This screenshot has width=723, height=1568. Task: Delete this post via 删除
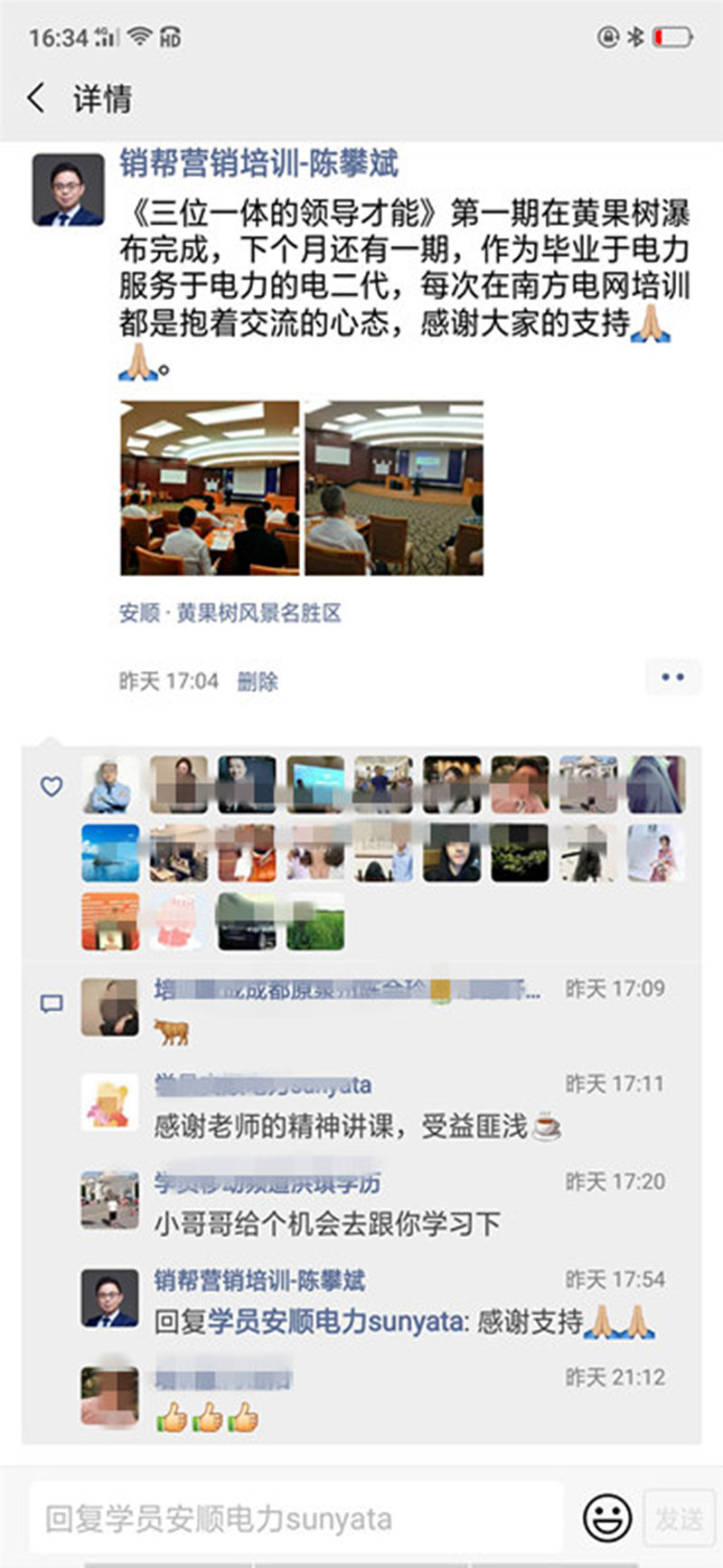tap(258, 681)
